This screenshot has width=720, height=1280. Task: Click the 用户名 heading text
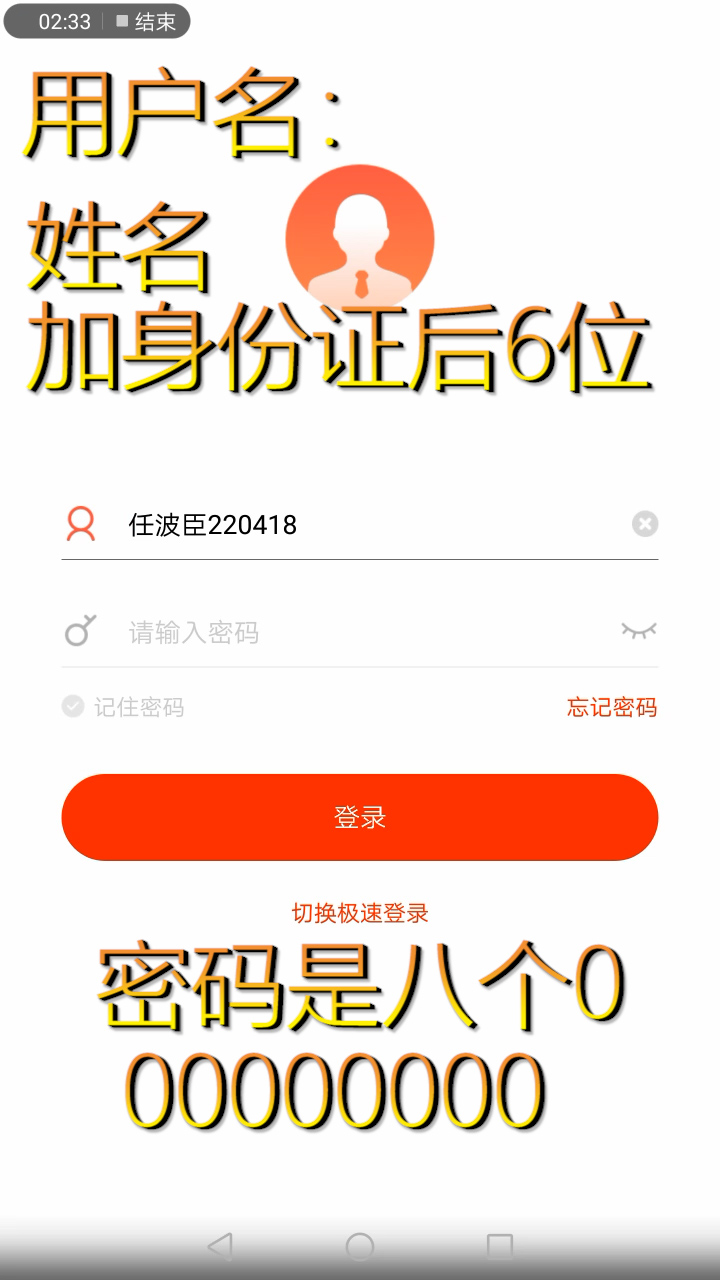(x=170, y=110)
